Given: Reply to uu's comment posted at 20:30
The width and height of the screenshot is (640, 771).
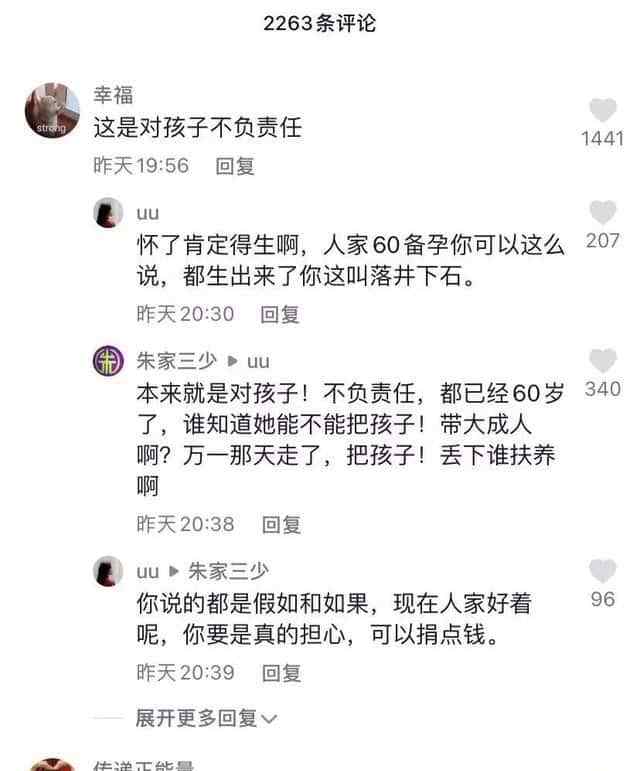Looking at the screenshot, I should [280, 314].
